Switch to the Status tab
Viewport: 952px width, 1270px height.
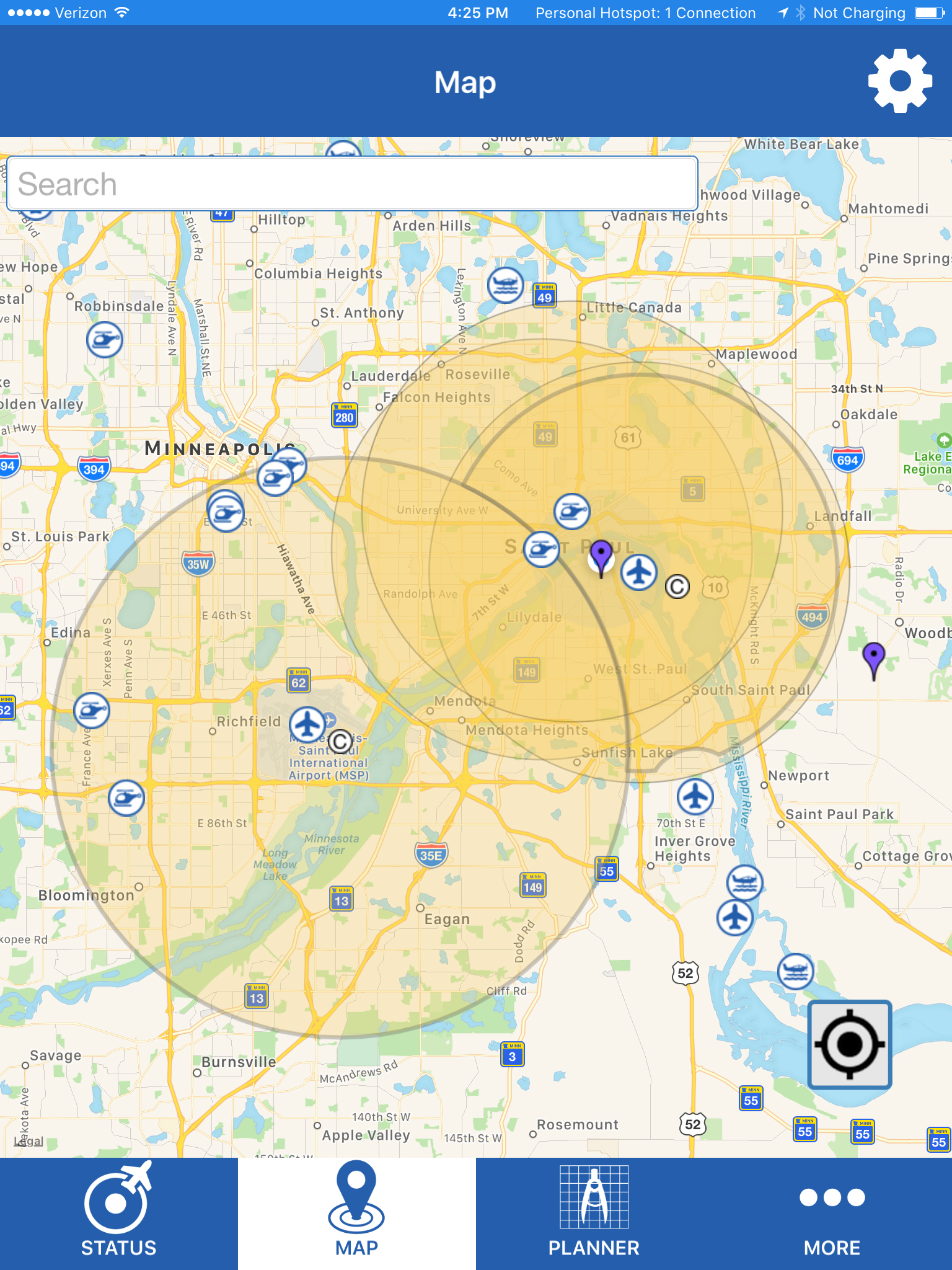click(118, 1214)
